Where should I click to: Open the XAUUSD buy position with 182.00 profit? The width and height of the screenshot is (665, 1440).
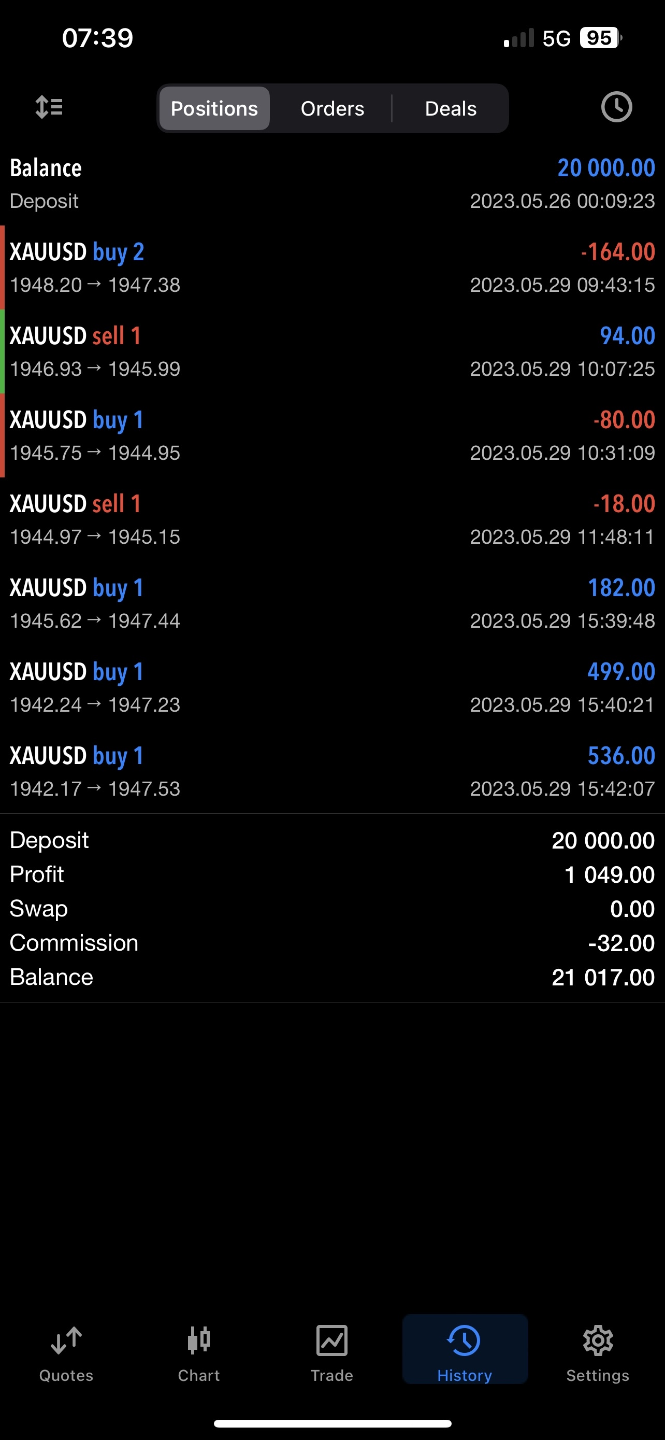tap(332, 604)
